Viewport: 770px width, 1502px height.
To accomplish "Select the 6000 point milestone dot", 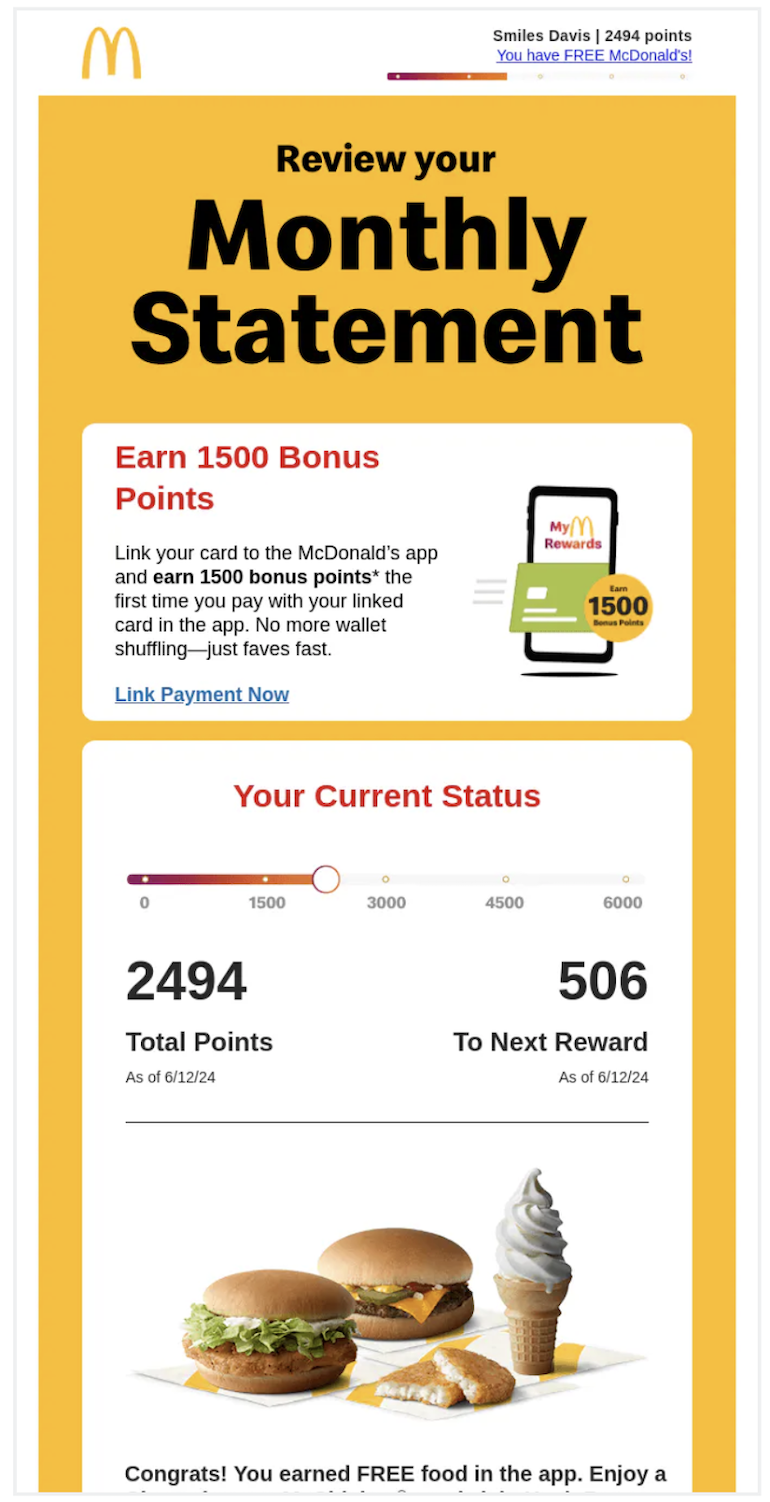I will (624, 879).
